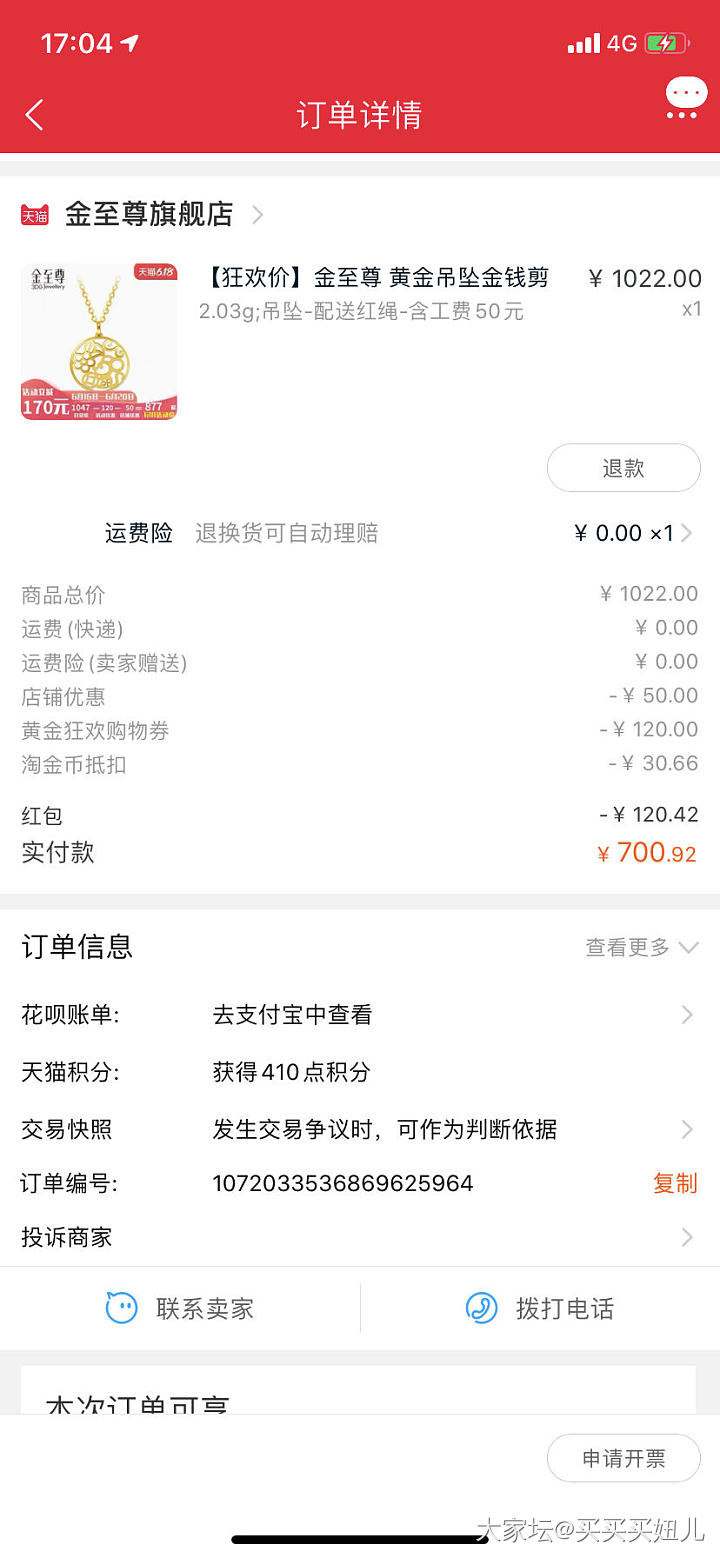Copy the order number with 复制
Viewport: 720px width, 1558px height.
pos(675,1183)
